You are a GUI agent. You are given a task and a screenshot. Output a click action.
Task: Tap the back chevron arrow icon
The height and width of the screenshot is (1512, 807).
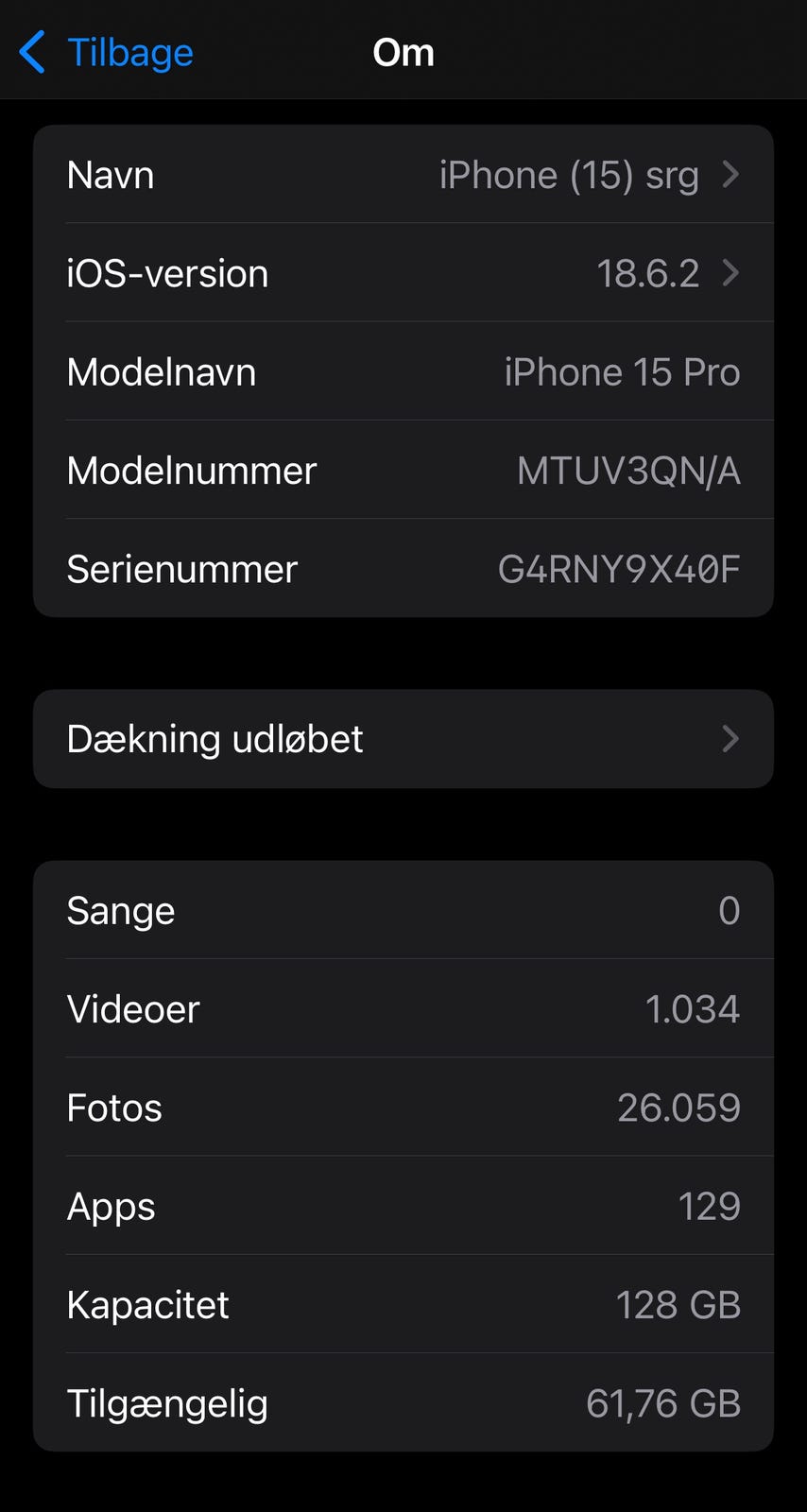tap(31, 52)
